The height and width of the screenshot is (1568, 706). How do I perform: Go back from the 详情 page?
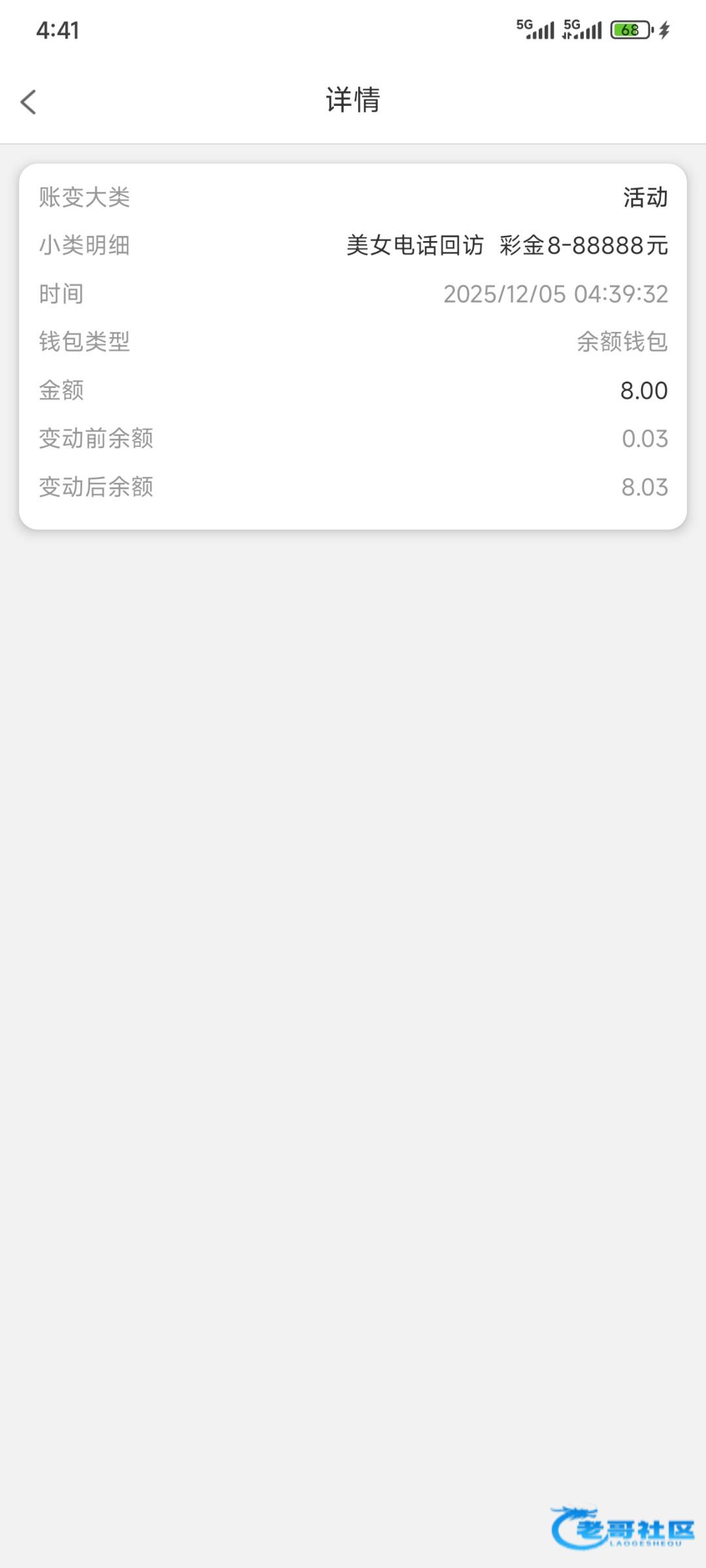(x=29, y=102)
